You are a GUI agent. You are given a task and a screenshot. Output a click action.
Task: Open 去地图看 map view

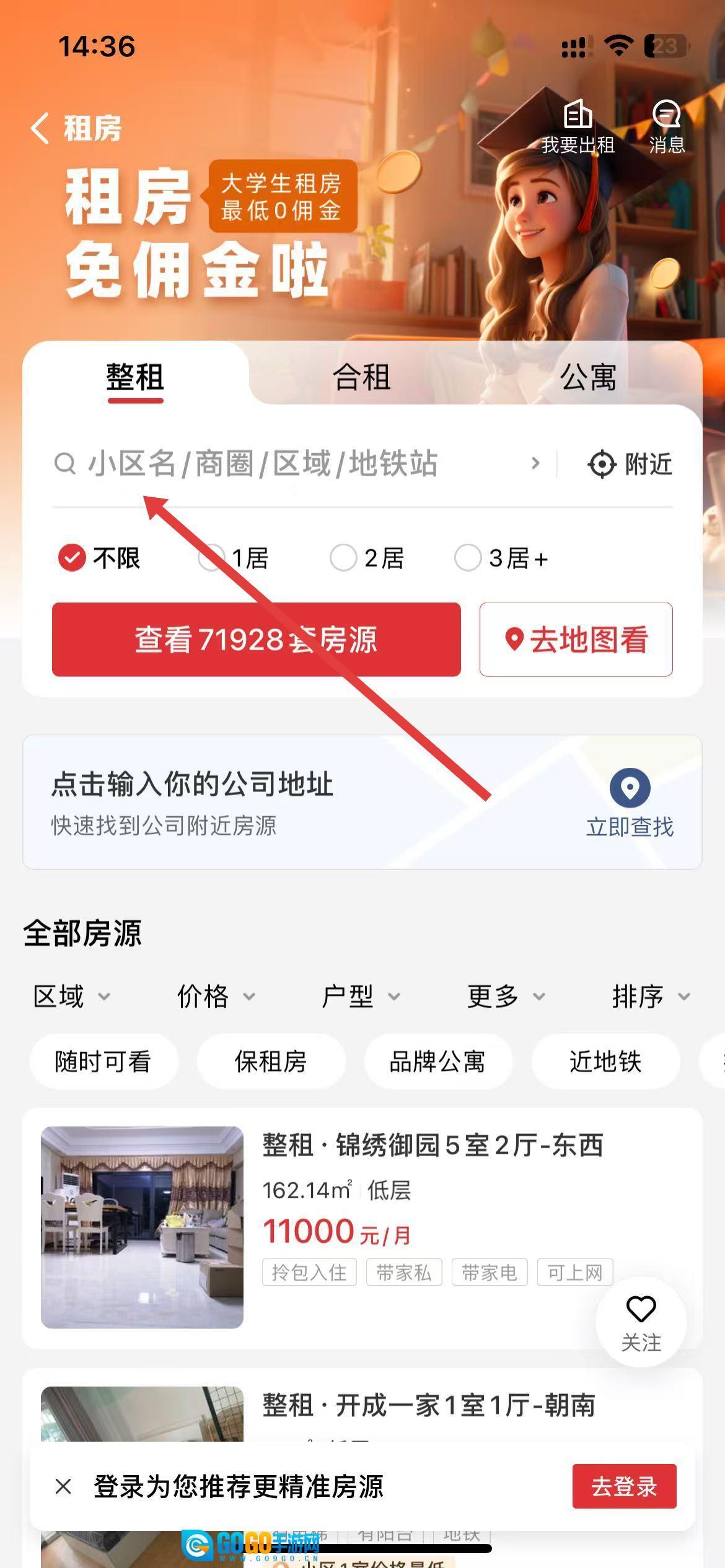(x=576, y=639)
